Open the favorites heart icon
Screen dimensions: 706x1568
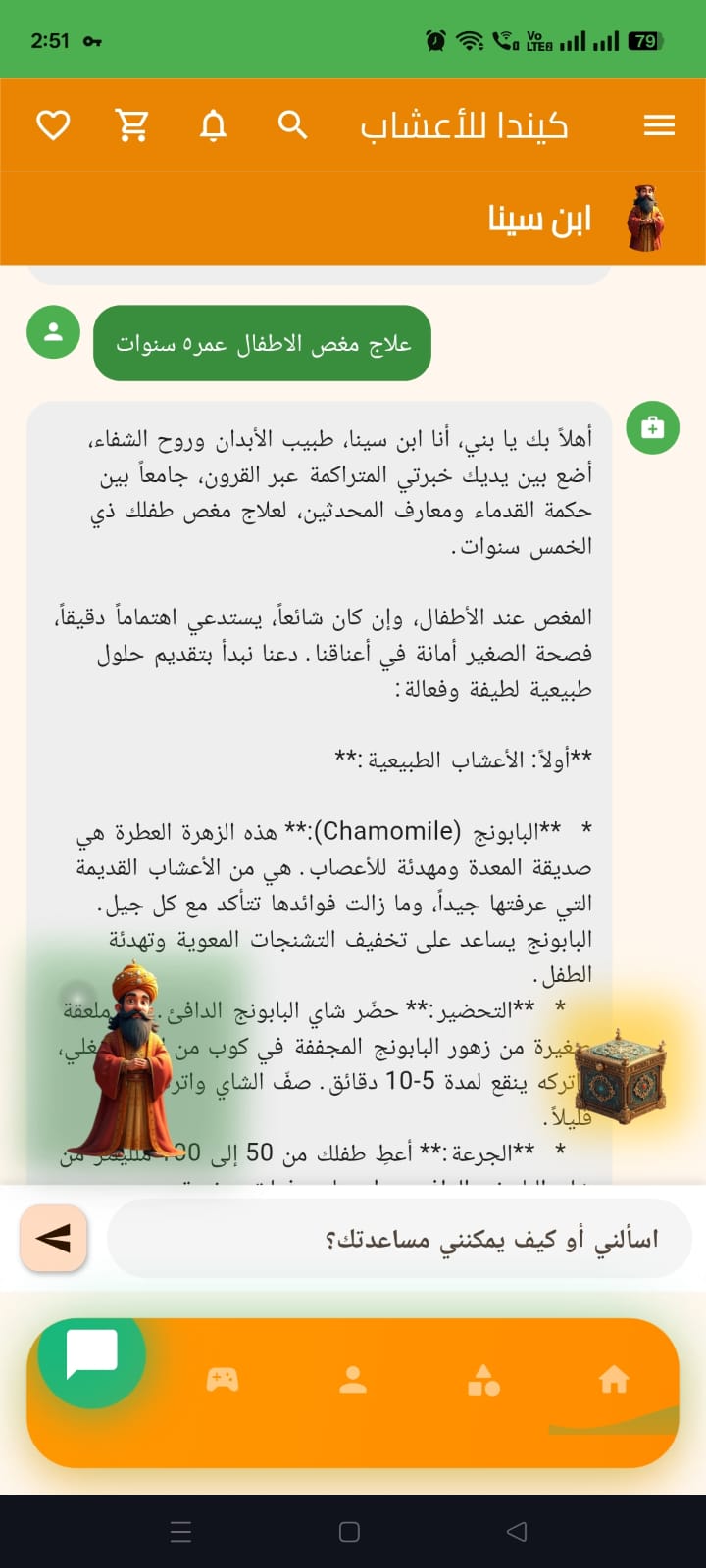[x=54, y=124]
